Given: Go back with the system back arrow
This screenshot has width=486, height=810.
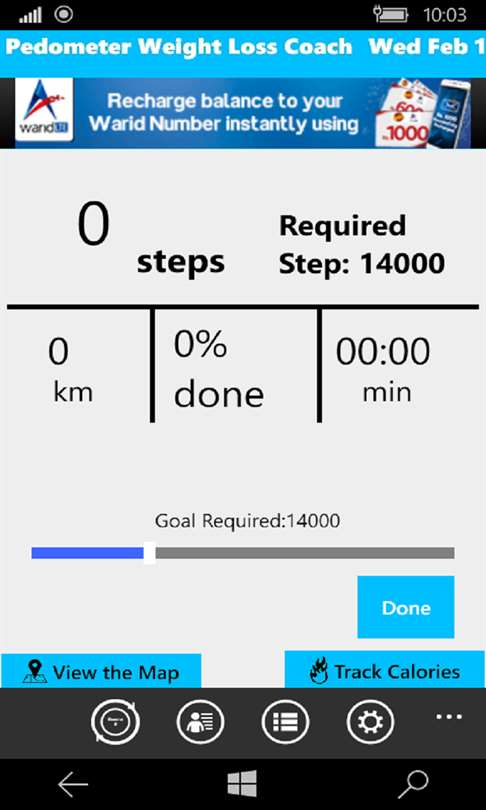Looking at the screenshot, I should pos(73,784).
